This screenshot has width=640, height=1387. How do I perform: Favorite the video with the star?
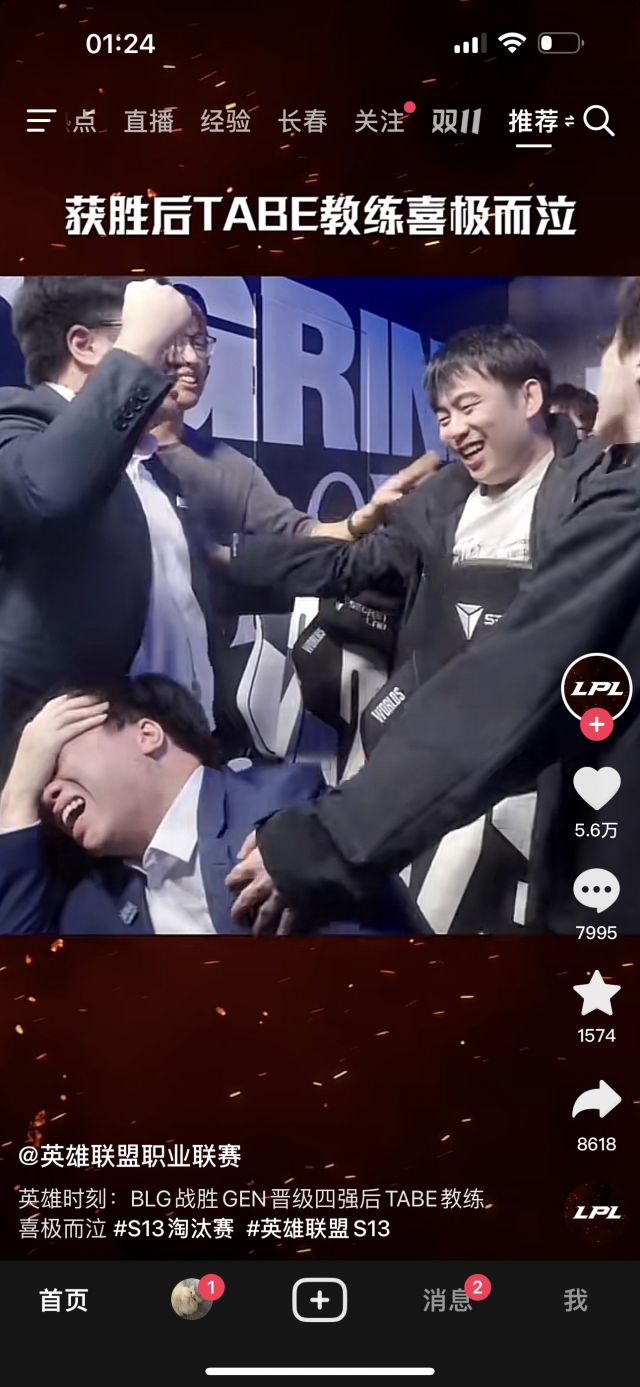596,994
